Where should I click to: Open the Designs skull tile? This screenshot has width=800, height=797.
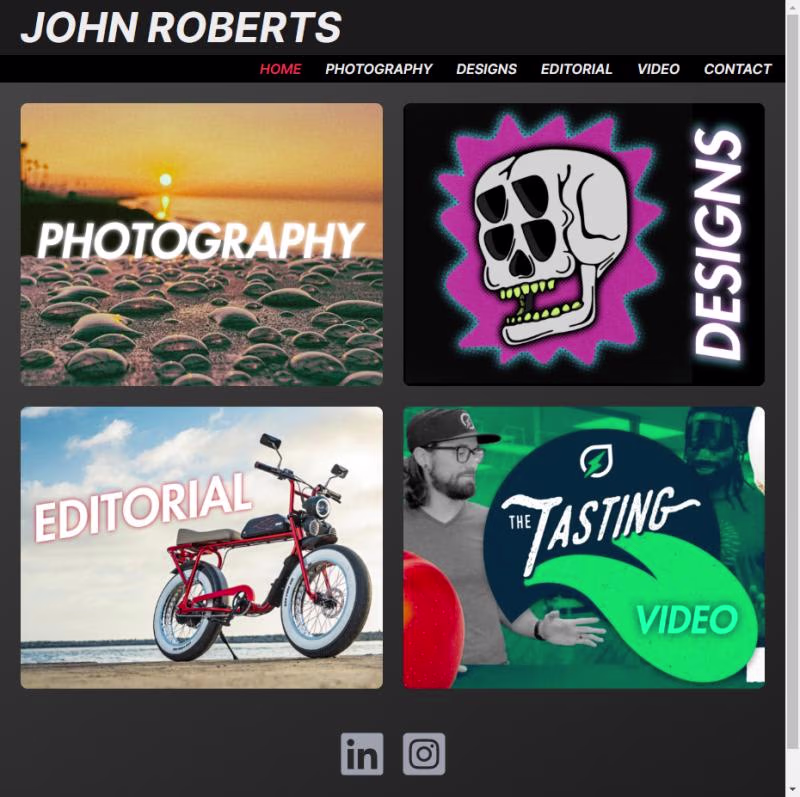583,244
